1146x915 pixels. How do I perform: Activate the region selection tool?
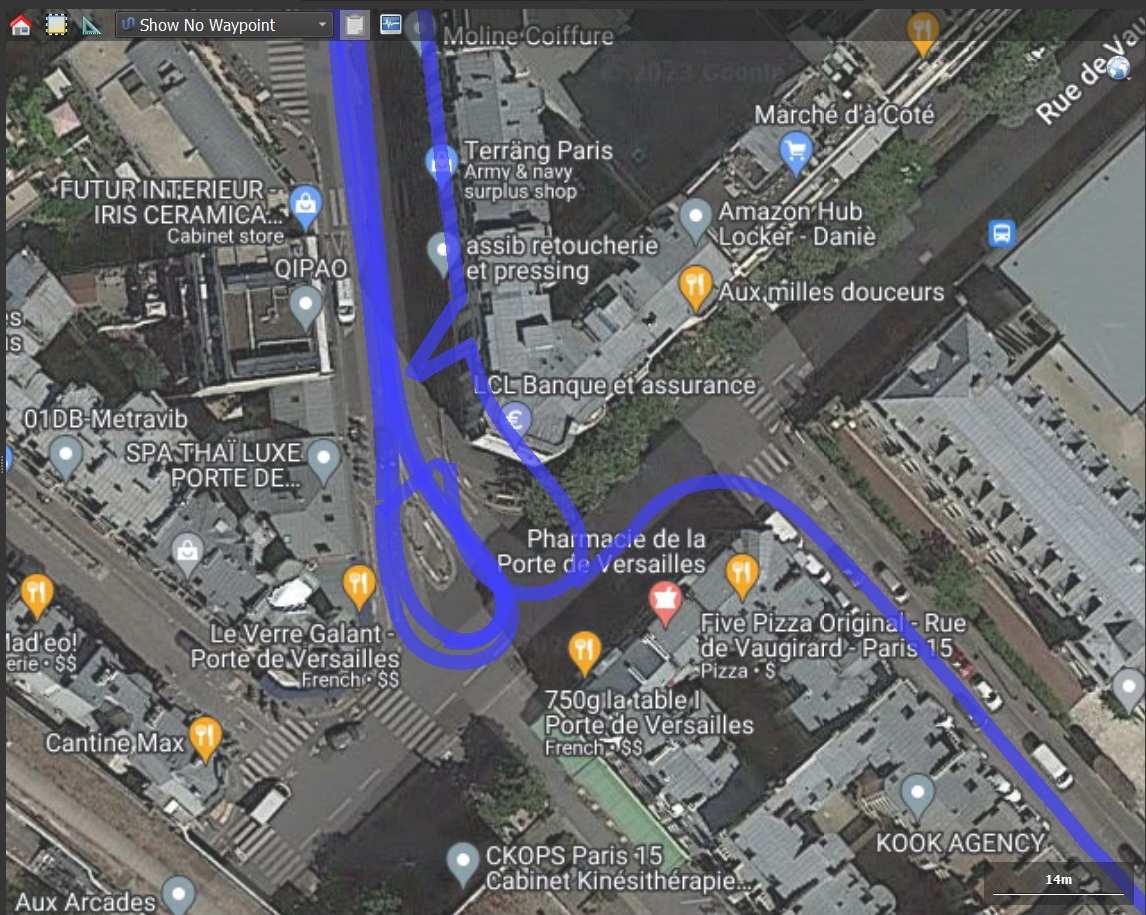pos(56,25)
